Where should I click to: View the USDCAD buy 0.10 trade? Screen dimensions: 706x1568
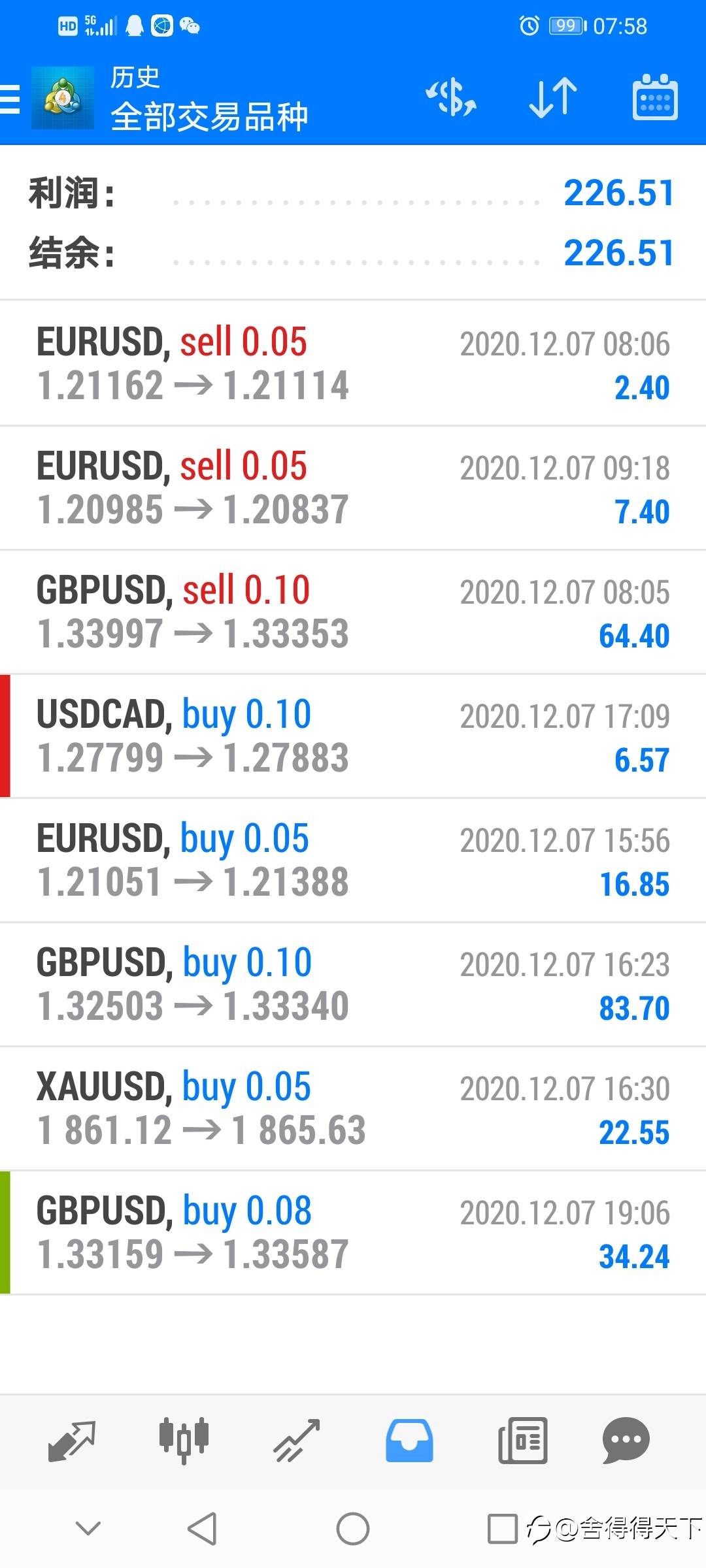click(x=353, y=736)
